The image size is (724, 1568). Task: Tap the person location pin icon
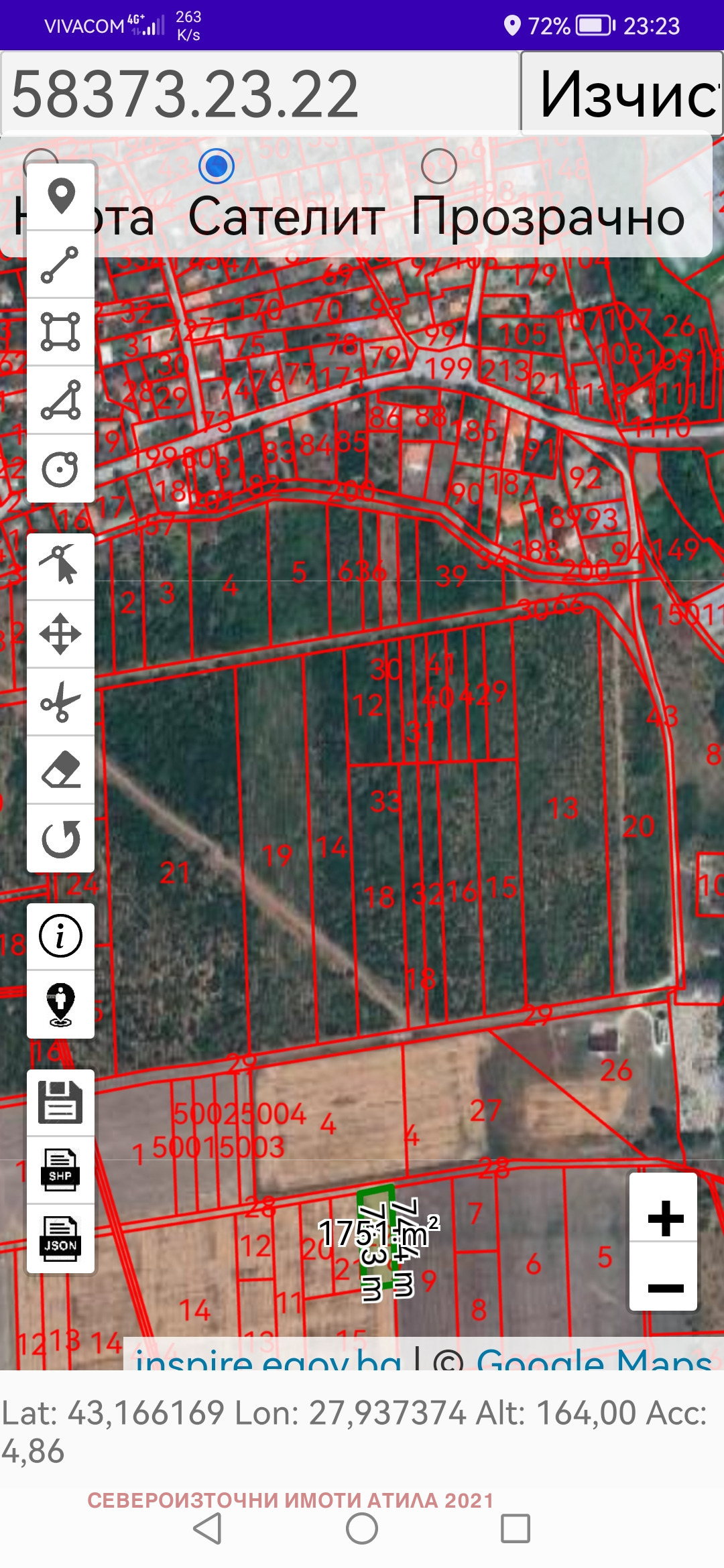(x=60, y=1004)
